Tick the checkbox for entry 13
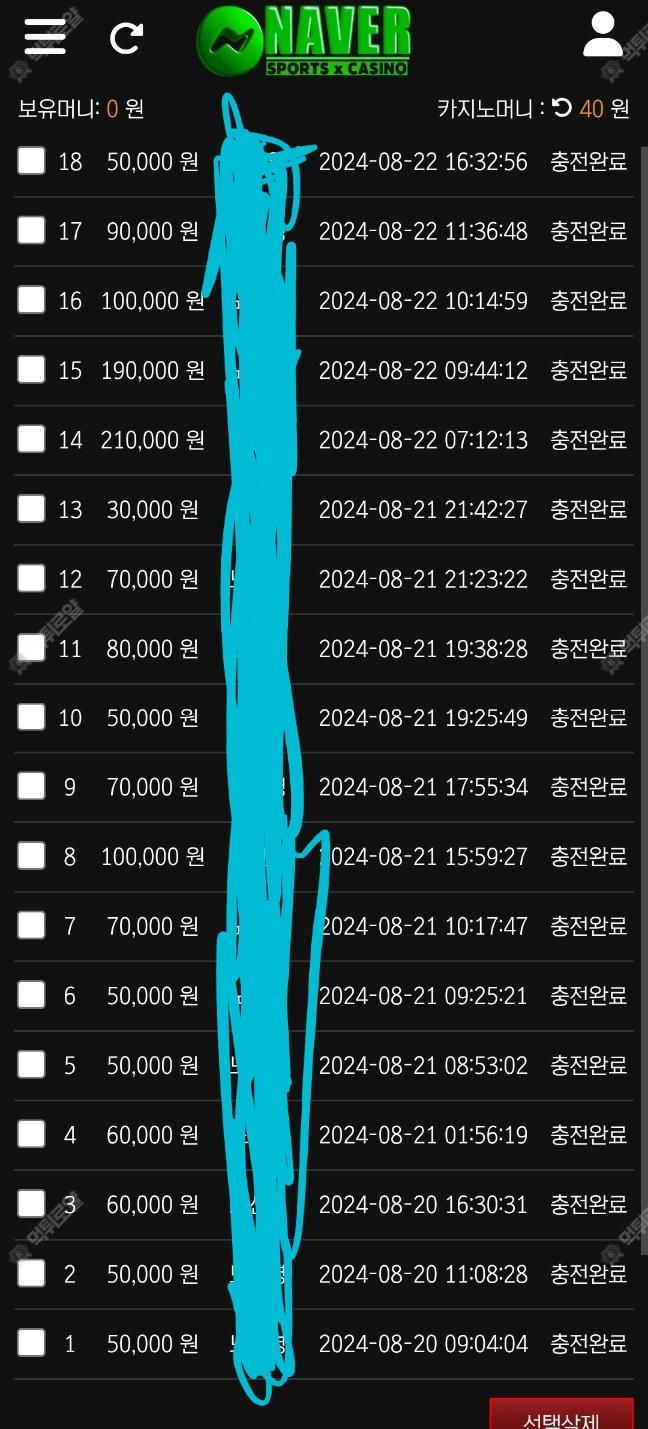648x1429 pixels. click(x=31, y=508)
